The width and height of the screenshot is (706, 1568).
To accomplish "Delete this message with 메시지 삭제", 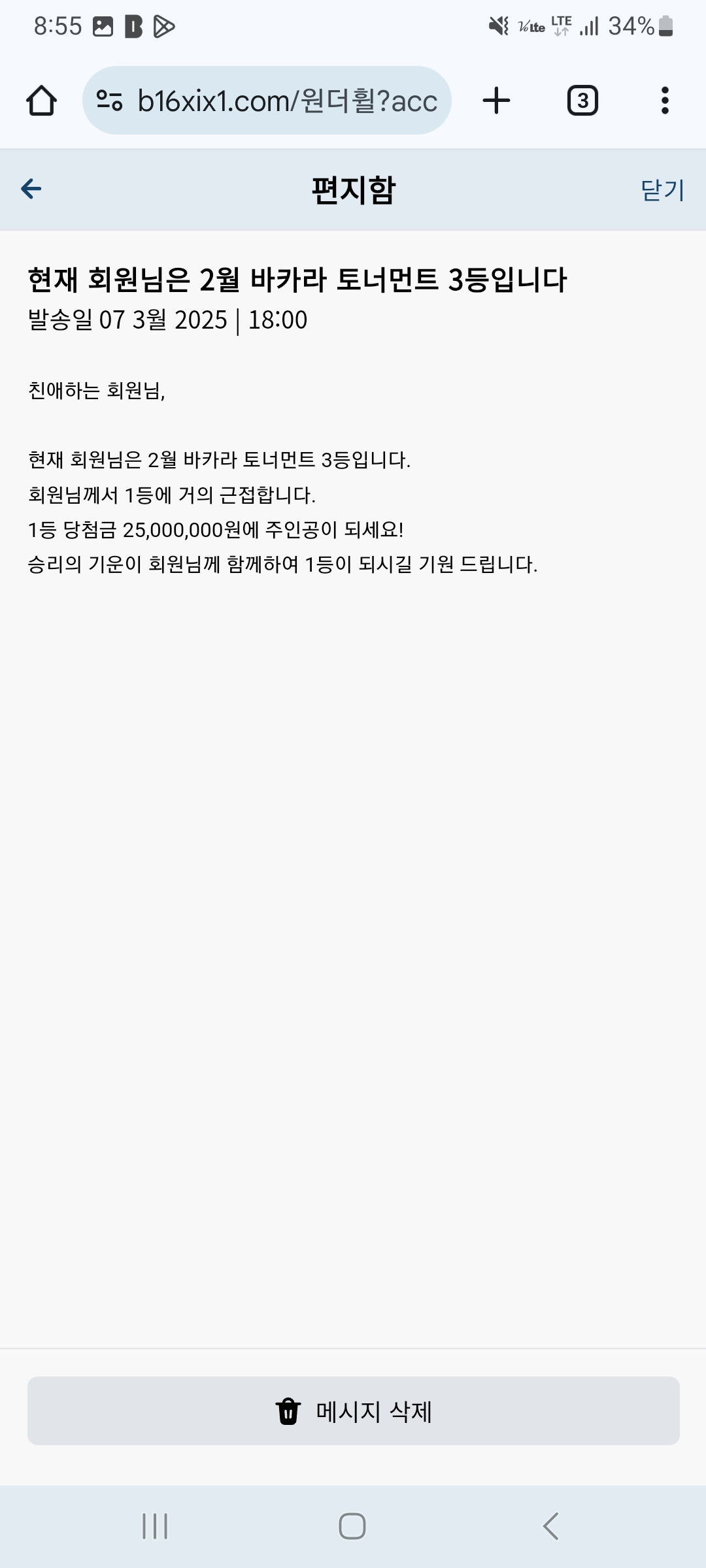I will point(354,1411).
